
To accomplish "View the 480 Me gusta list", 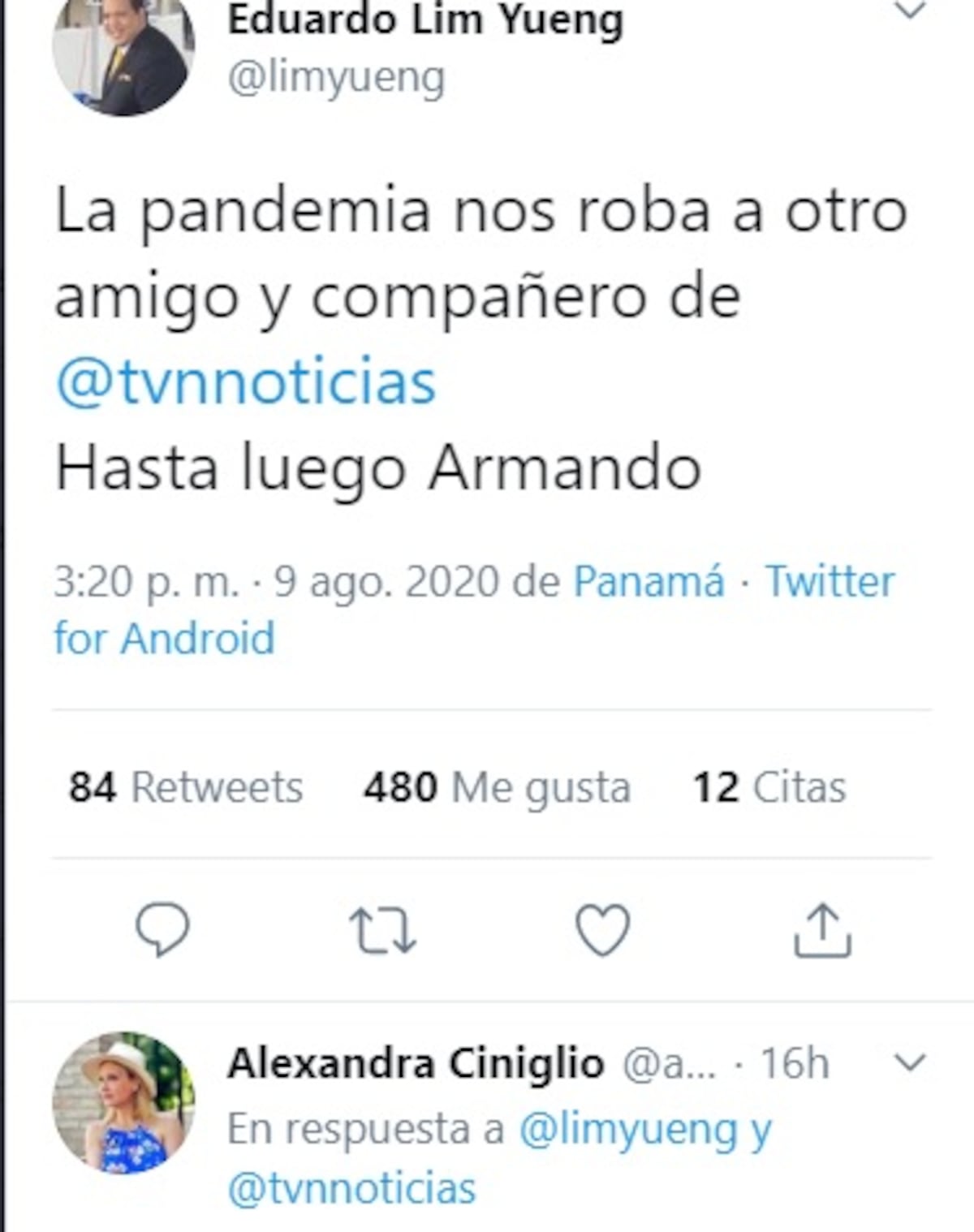I will tap(497, 787).
